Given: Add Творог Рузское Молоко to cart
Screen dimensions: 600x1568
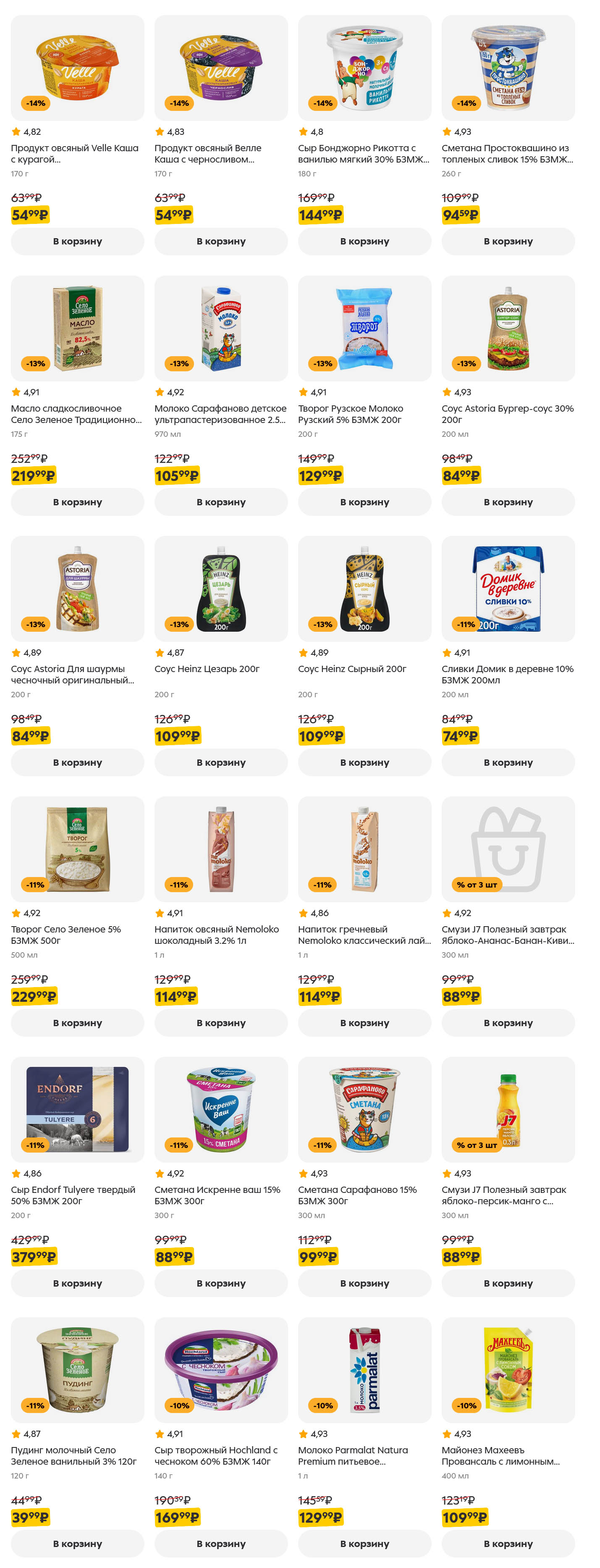Looking at the screenshot, I should coord(364,502).
